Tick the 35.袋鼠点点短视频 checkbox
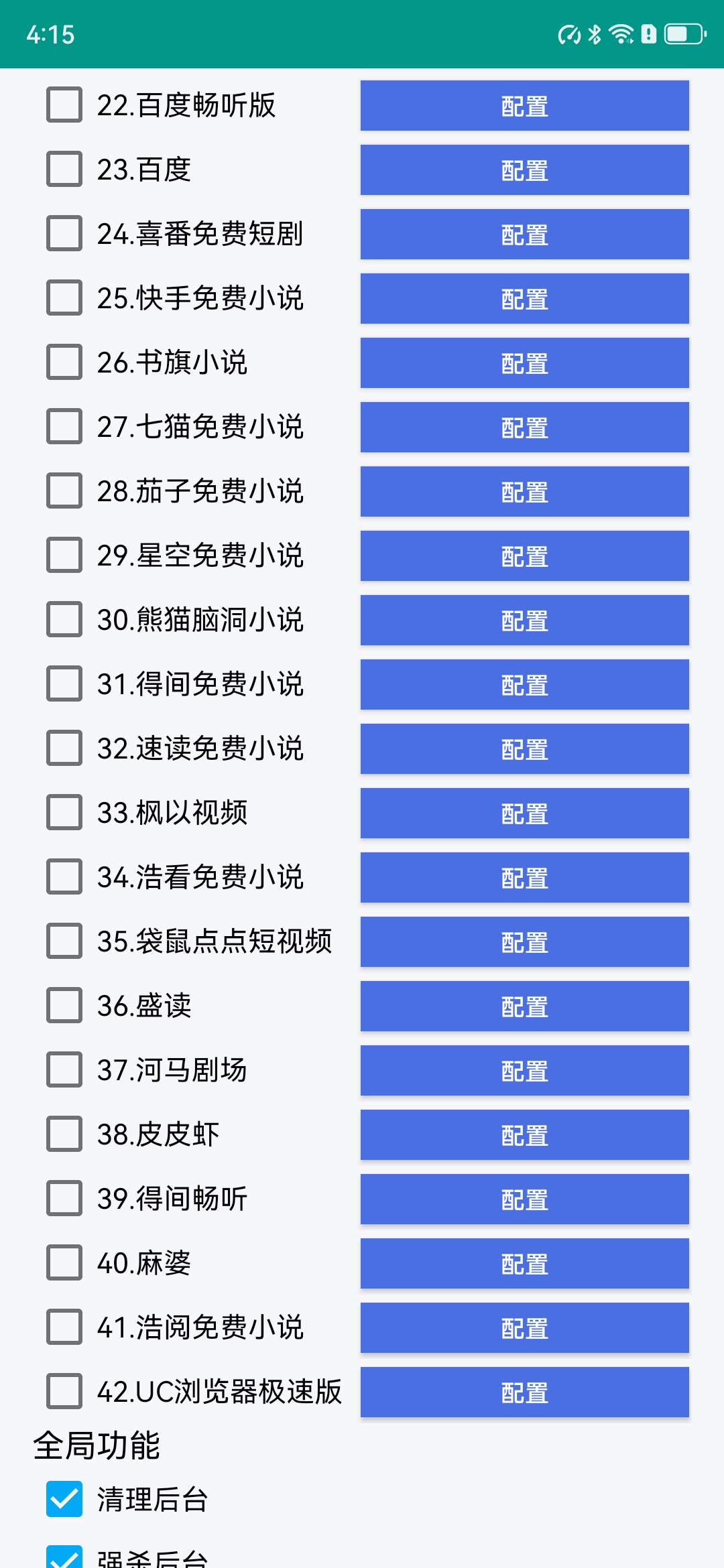724x1568 pixels. 64,941
